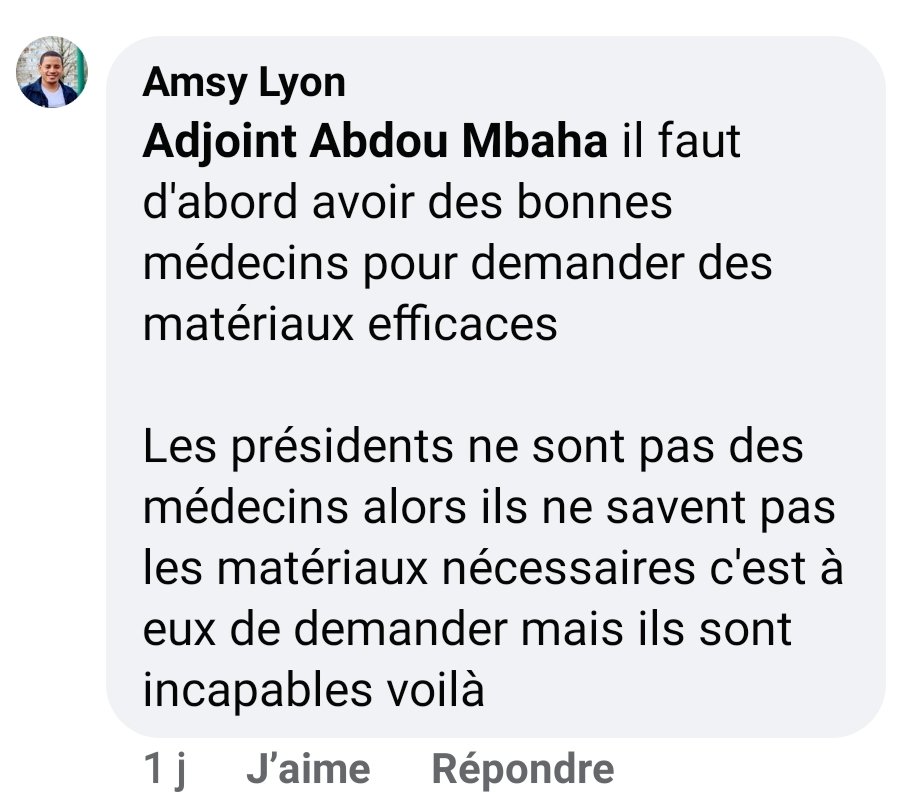Like the comment with J'aime
Screen dimensions: 922x792
point(307,769)
